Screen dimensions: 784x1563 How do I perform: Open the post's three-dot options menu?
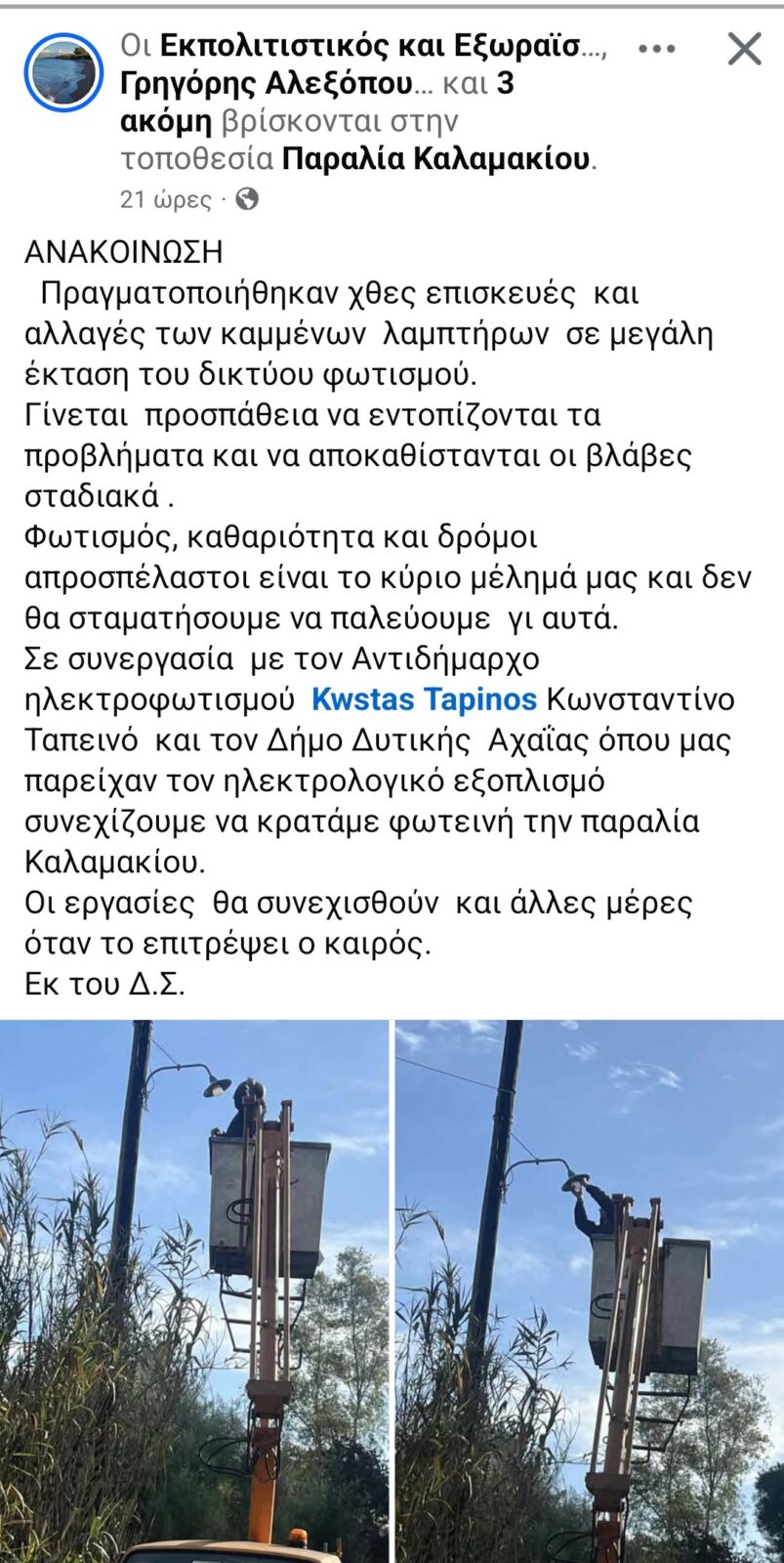pos(656,49)
